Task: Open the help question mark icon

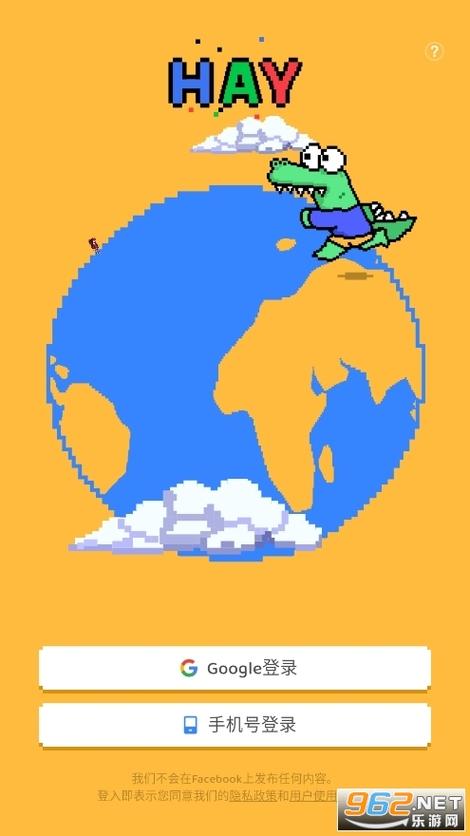Action: click(x=434, y=52)
